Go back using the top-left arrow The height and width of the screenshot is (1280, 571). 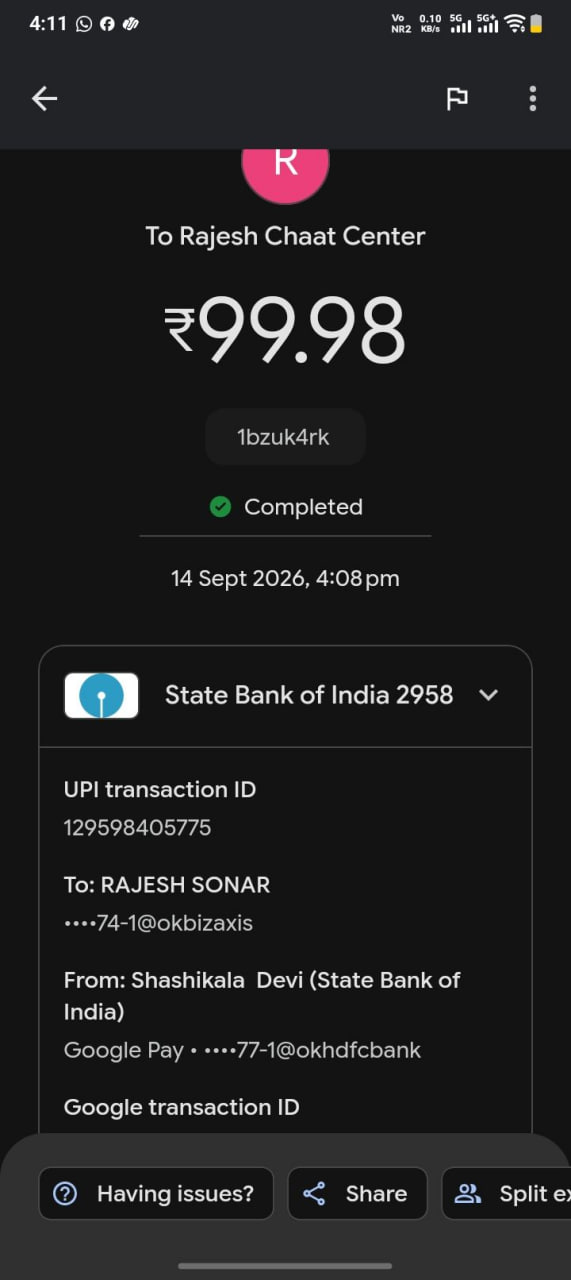click(x=44, y=98)
